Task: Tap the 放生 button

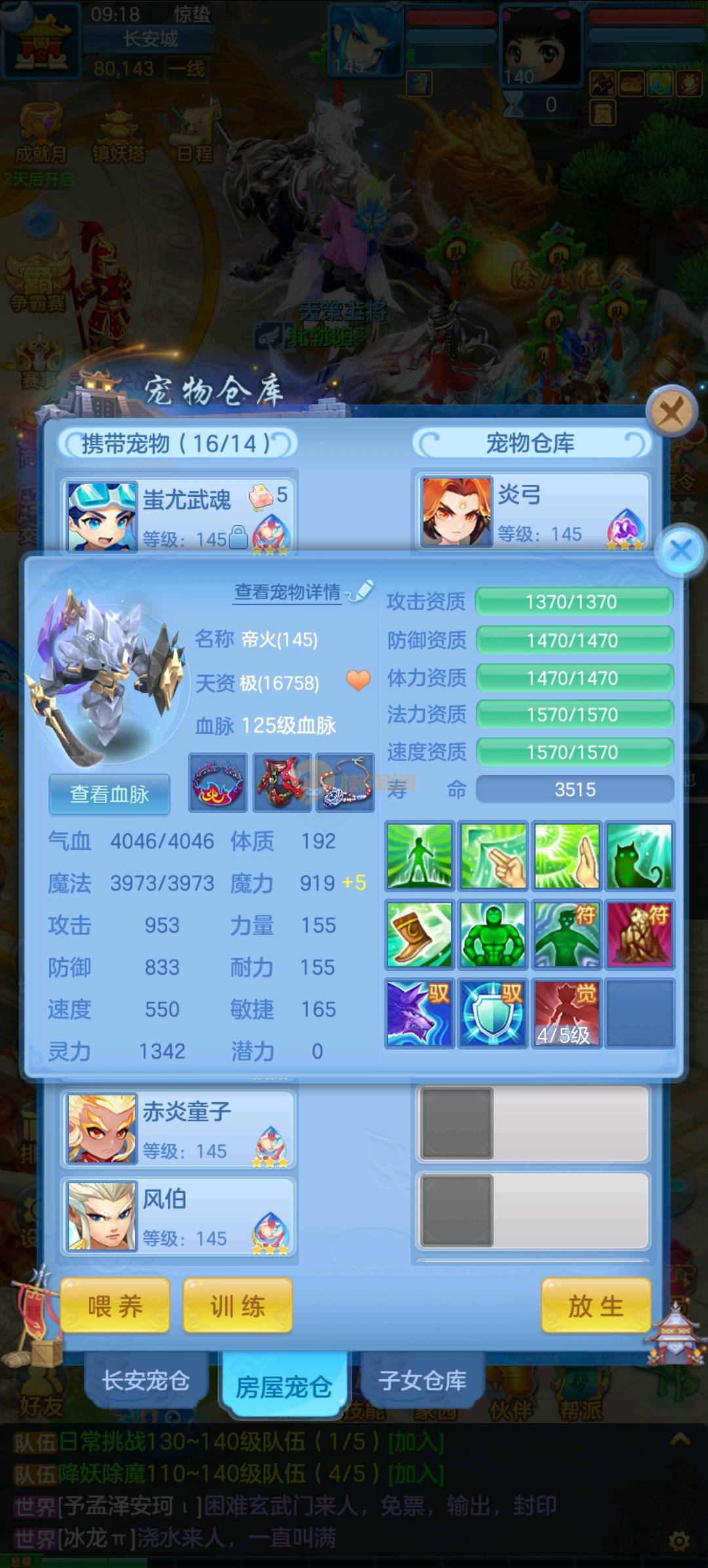Action: pos(595,1306)
